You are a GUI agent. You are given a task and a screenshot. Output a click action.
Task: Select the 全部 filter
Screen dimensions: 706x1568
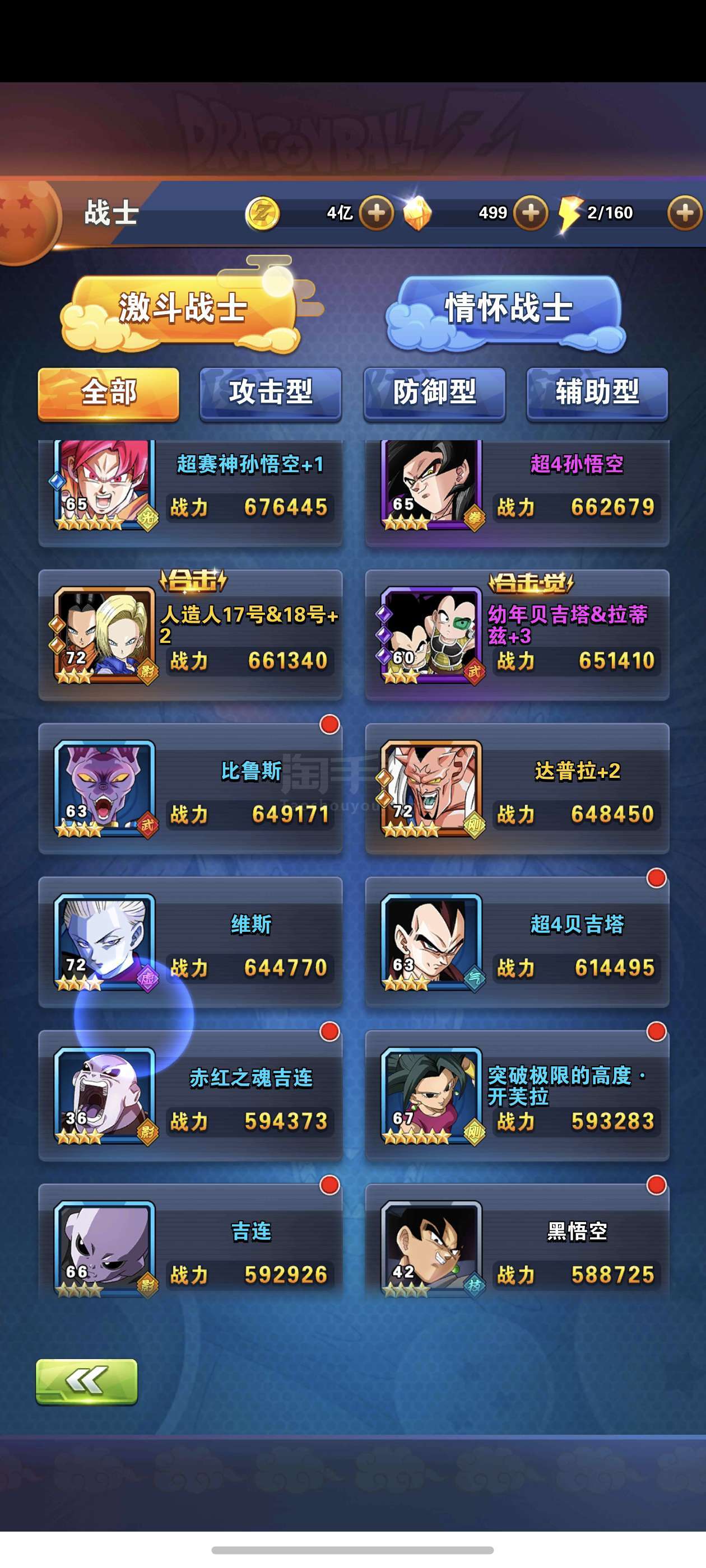[x=109, y=393]
